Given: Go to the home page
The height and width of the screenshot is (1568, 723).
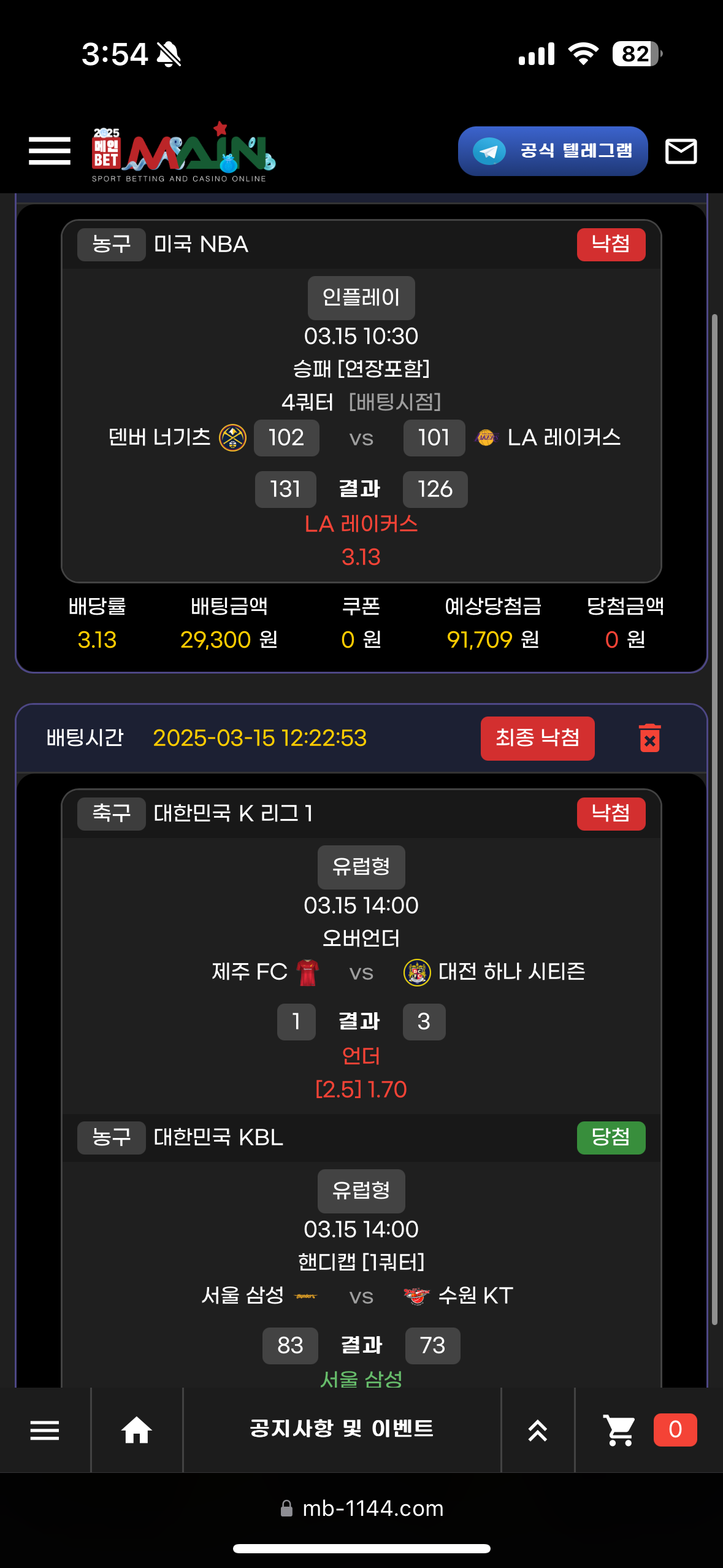Looking at the screenshot, I should point(136,1430).
